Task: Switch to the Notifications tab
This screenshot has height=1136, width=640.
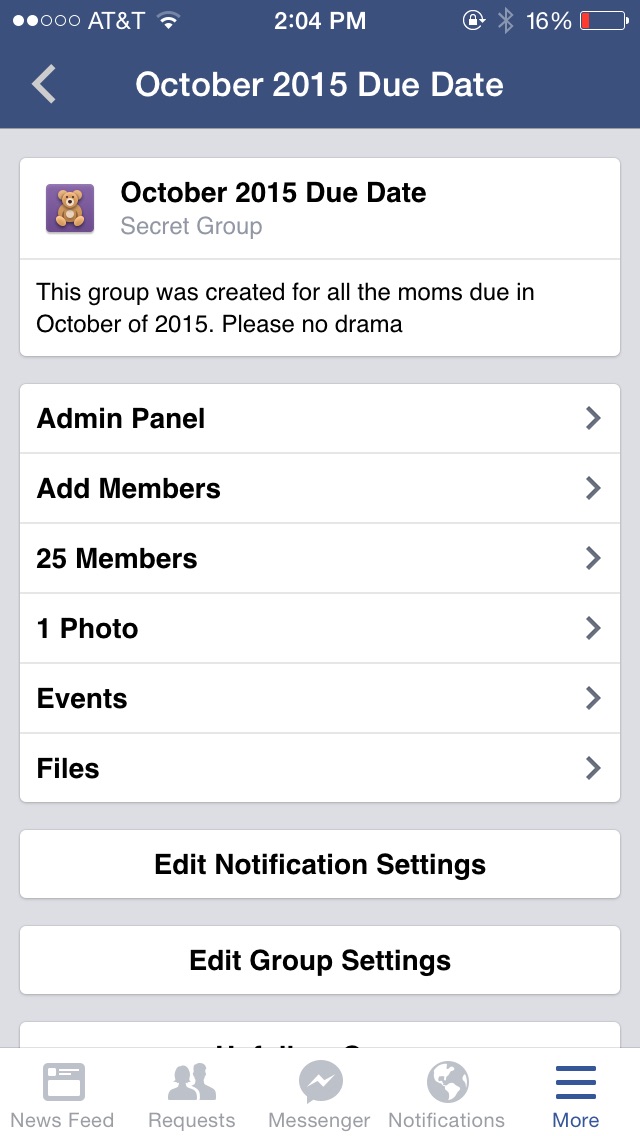Action: tap(447, 1094)
